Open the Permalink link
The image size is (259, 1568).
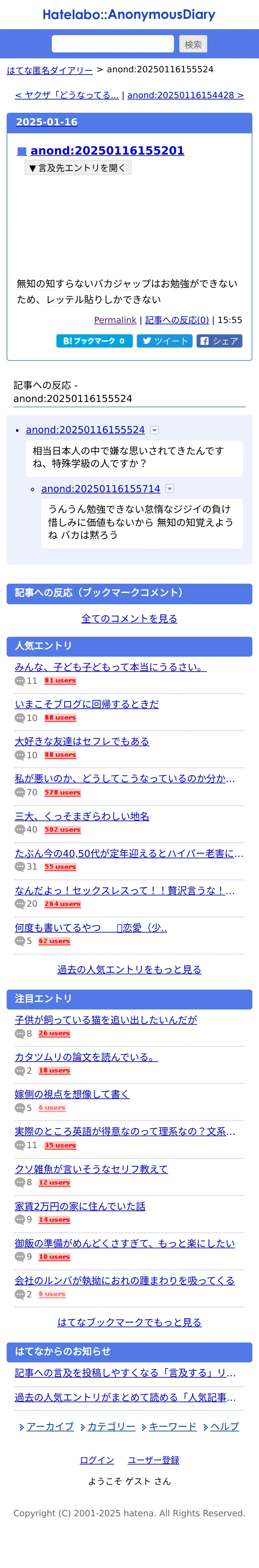click(115, 320)
